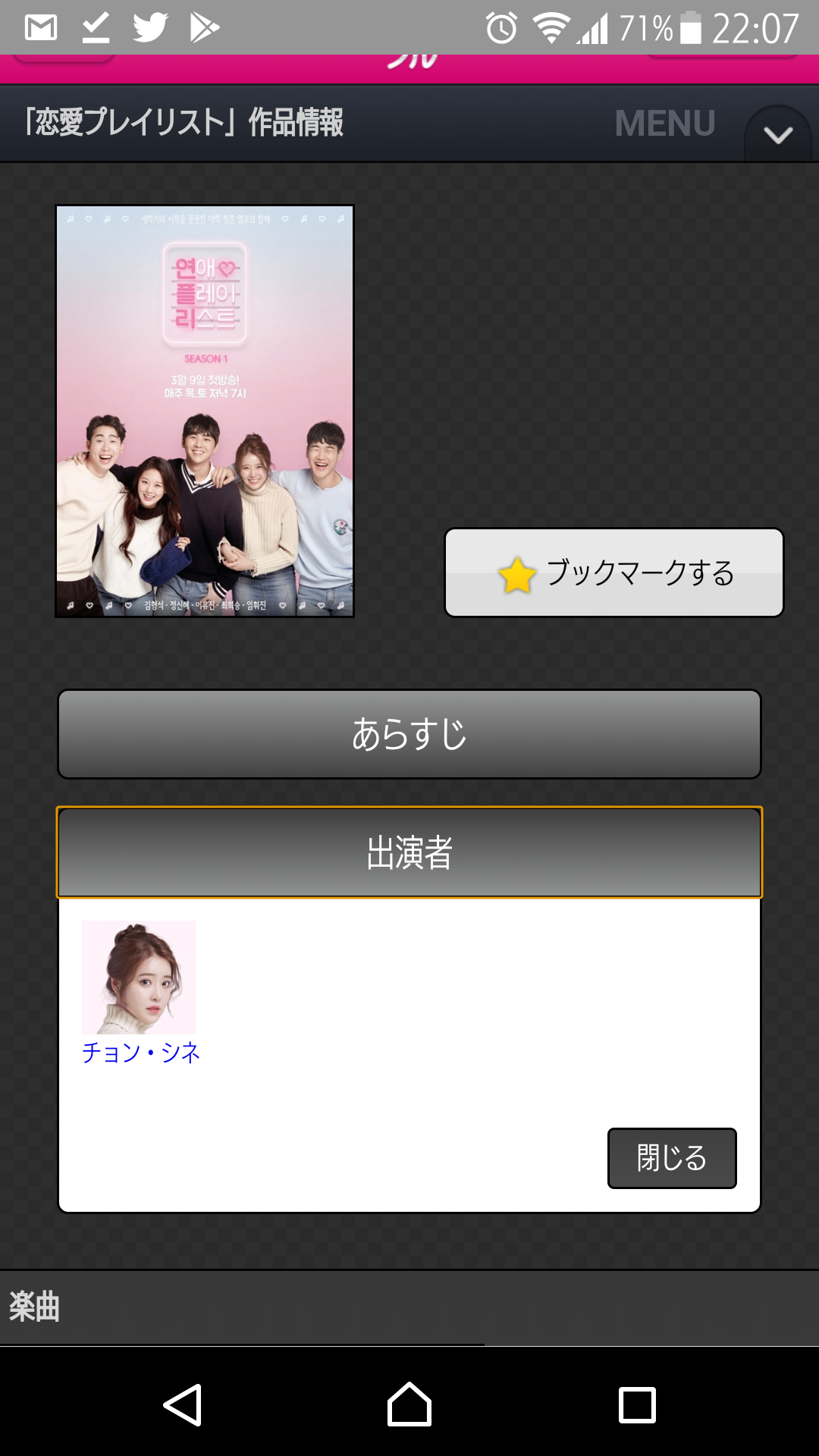This screenshot has height=1456, width=819.
Task: Tap the ブックマークする bookmark button
Action: [614, 573]
